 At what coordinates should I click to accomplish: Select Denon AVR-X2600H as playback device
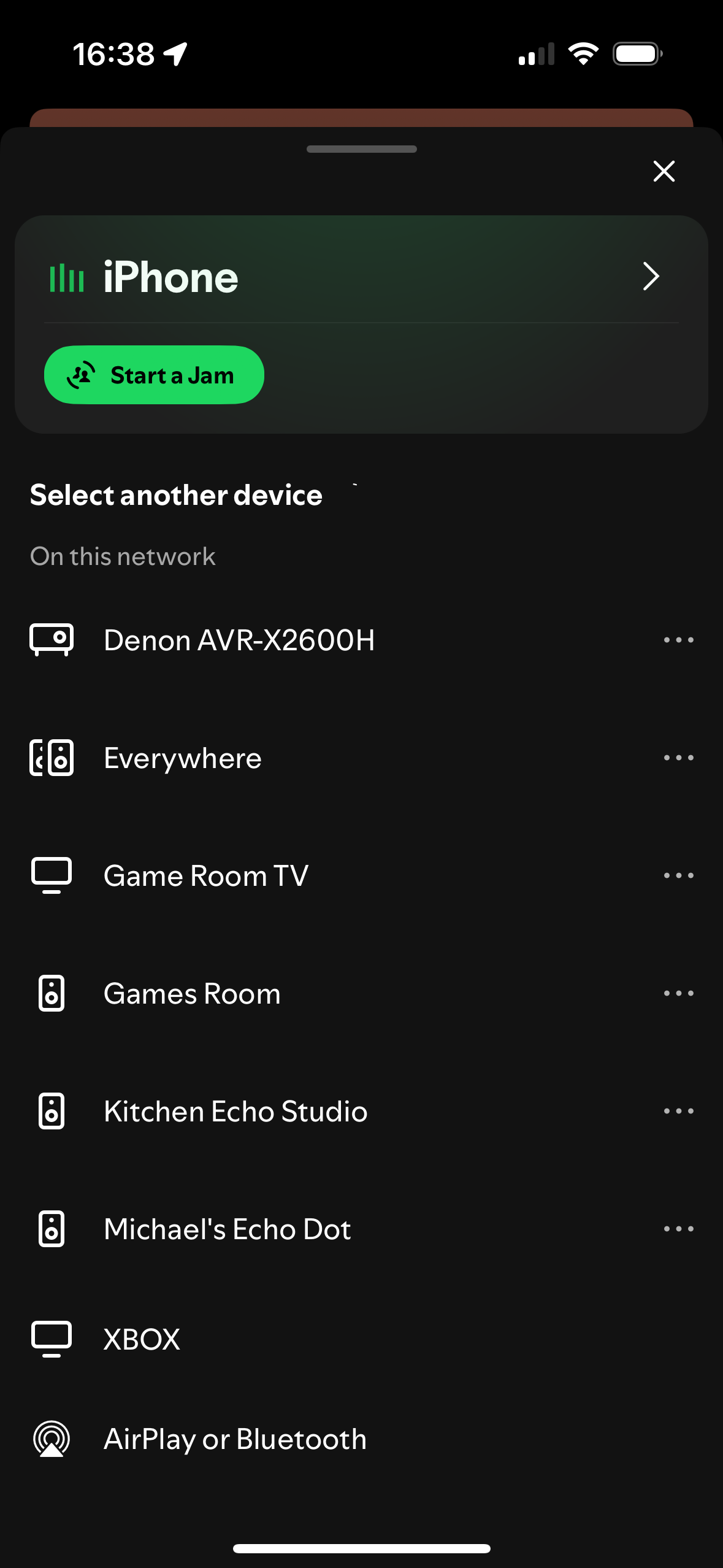pos(239,640)
